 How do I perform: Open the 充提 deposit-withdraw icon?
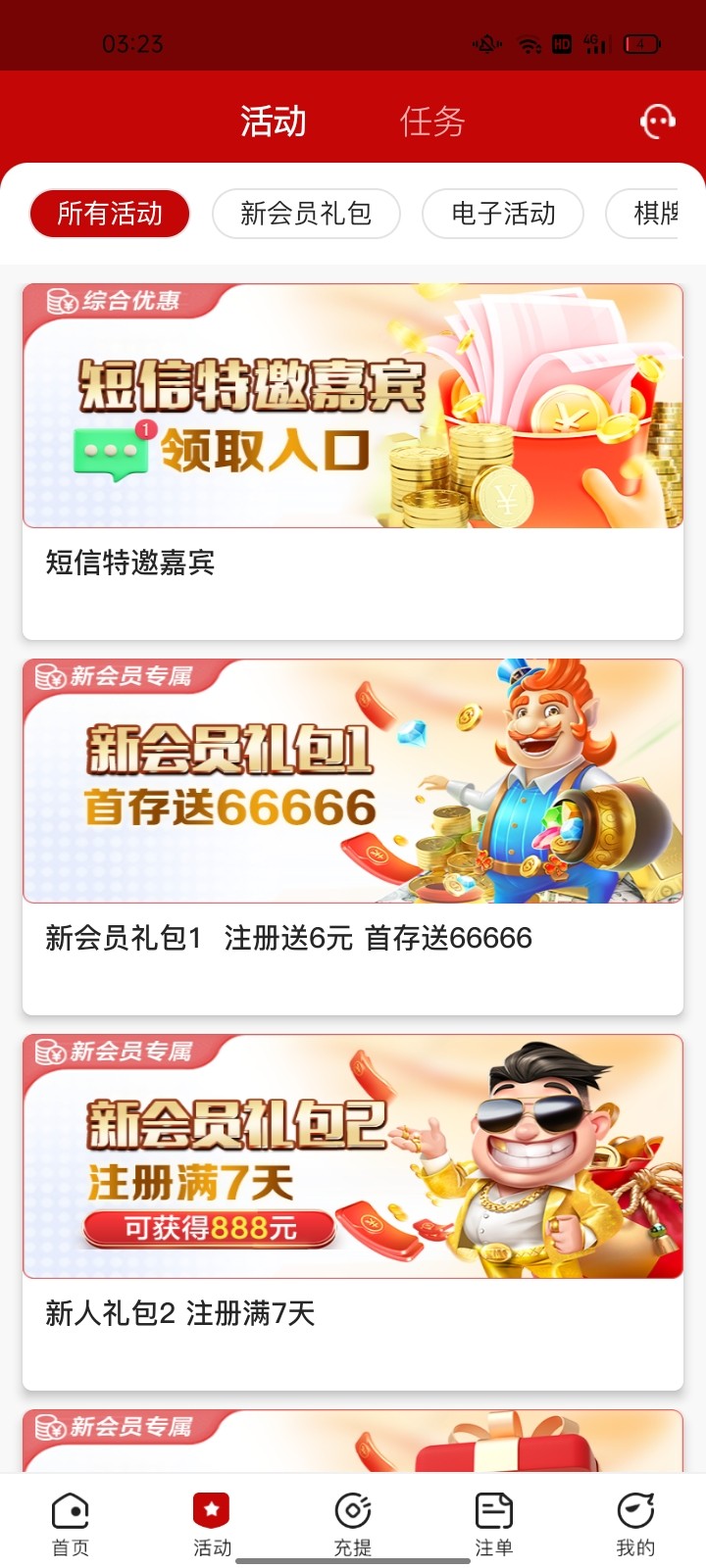tap(353, 1514)
